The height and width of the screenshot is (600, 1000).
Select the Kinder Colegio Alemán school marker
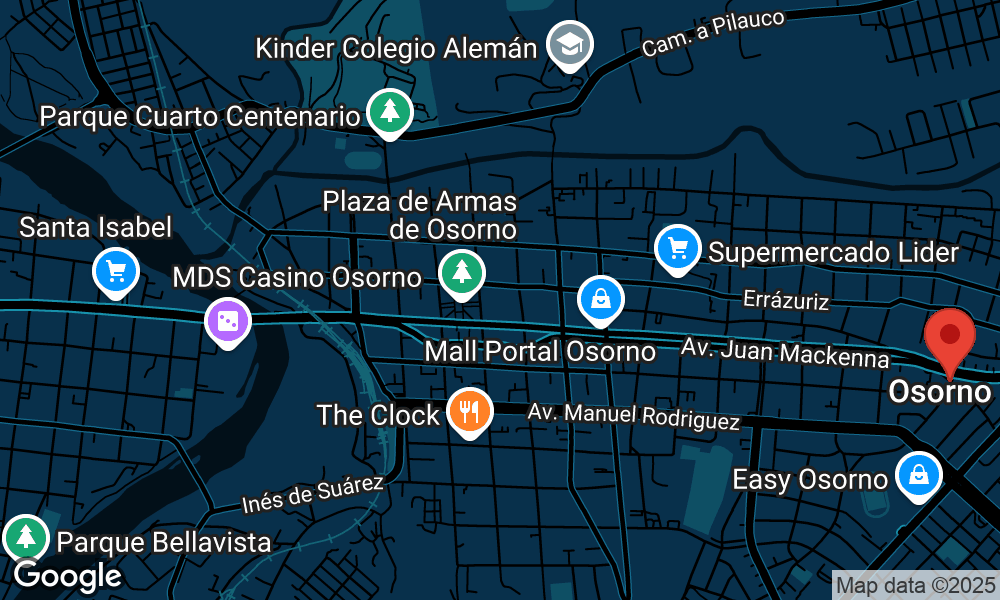(x=571, y=45)
